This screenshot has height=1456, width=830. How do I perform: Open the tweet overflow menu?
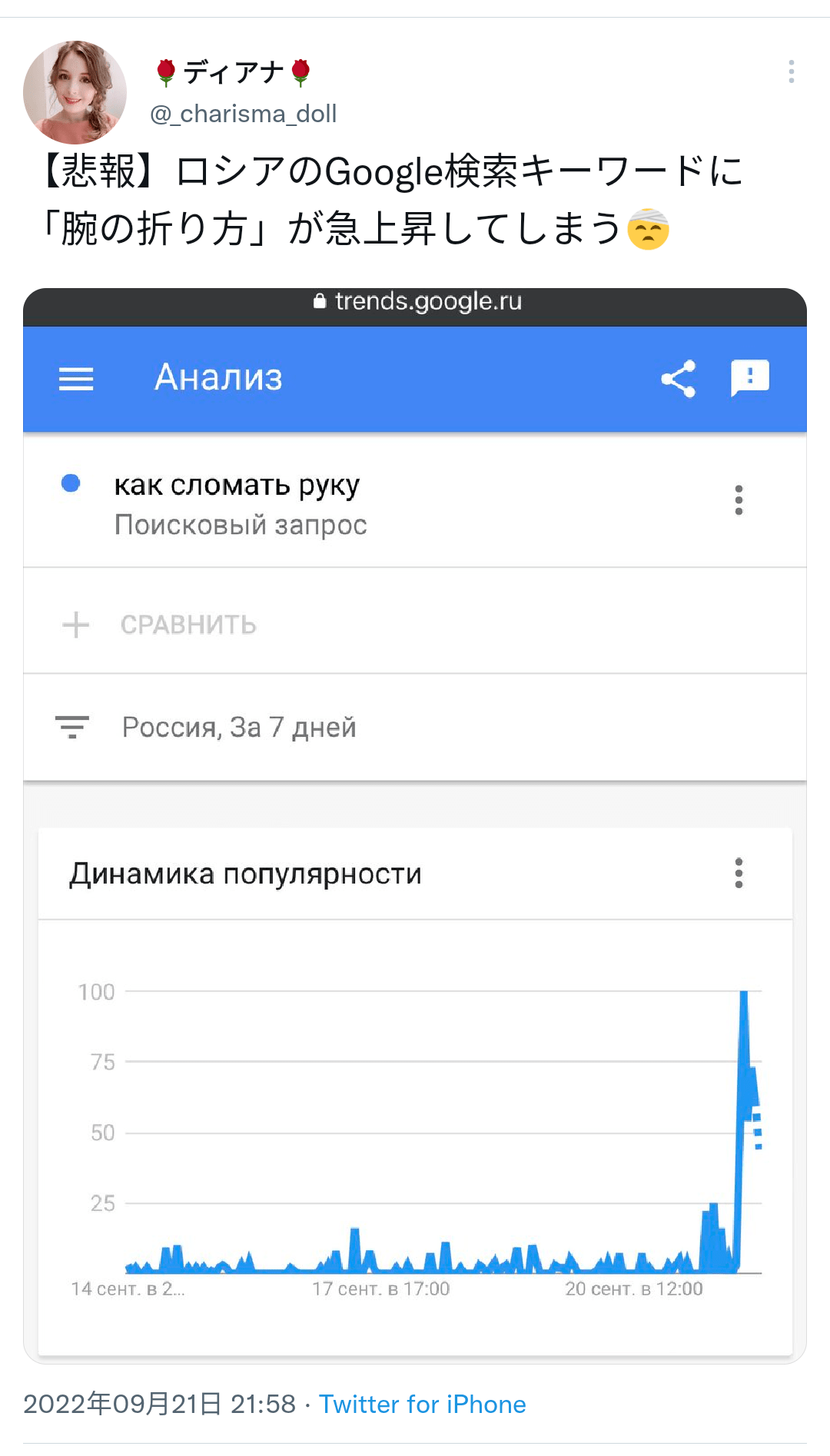pyautogui.click(x=791, y=71)
